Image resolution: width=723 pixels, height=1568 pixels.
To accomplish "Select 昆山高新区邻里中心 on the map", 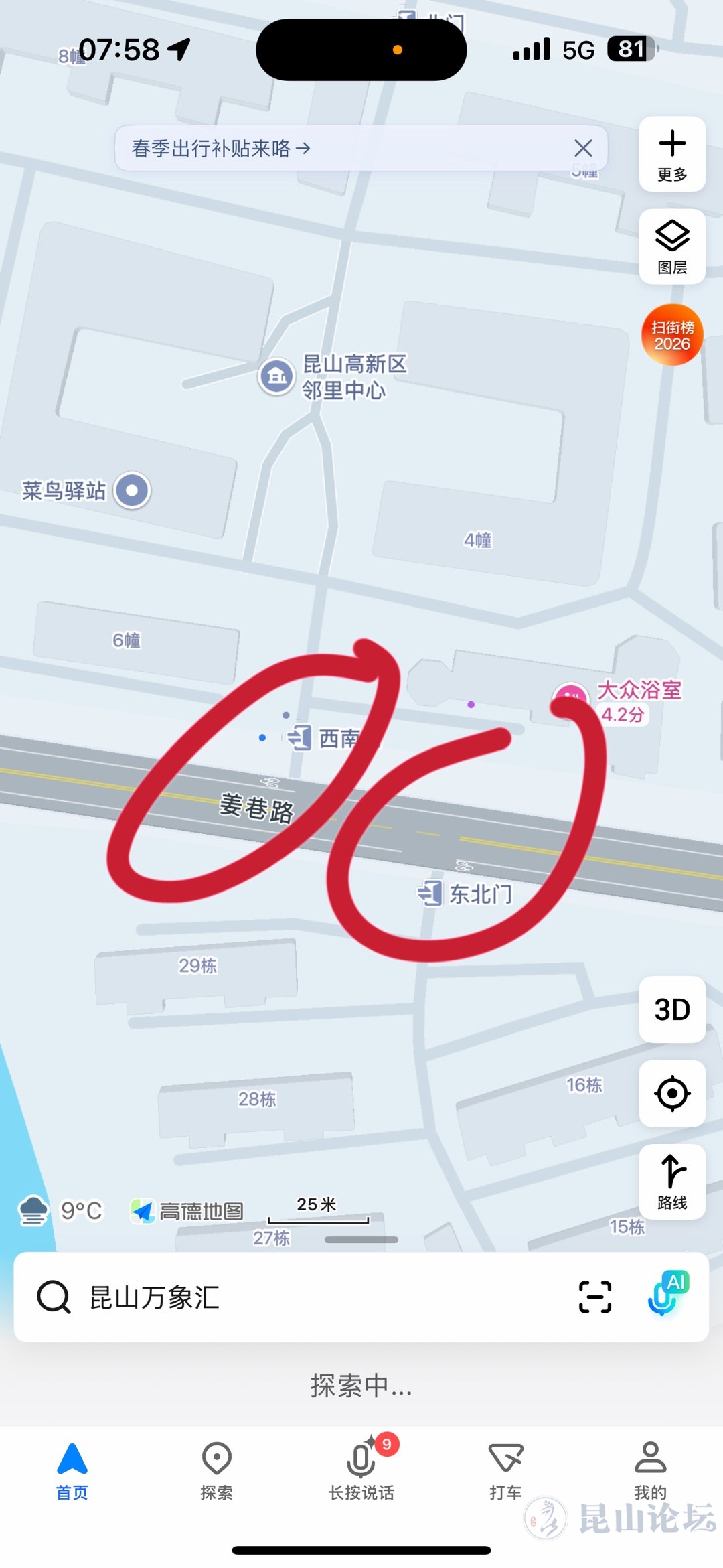I will click(276, 376).
